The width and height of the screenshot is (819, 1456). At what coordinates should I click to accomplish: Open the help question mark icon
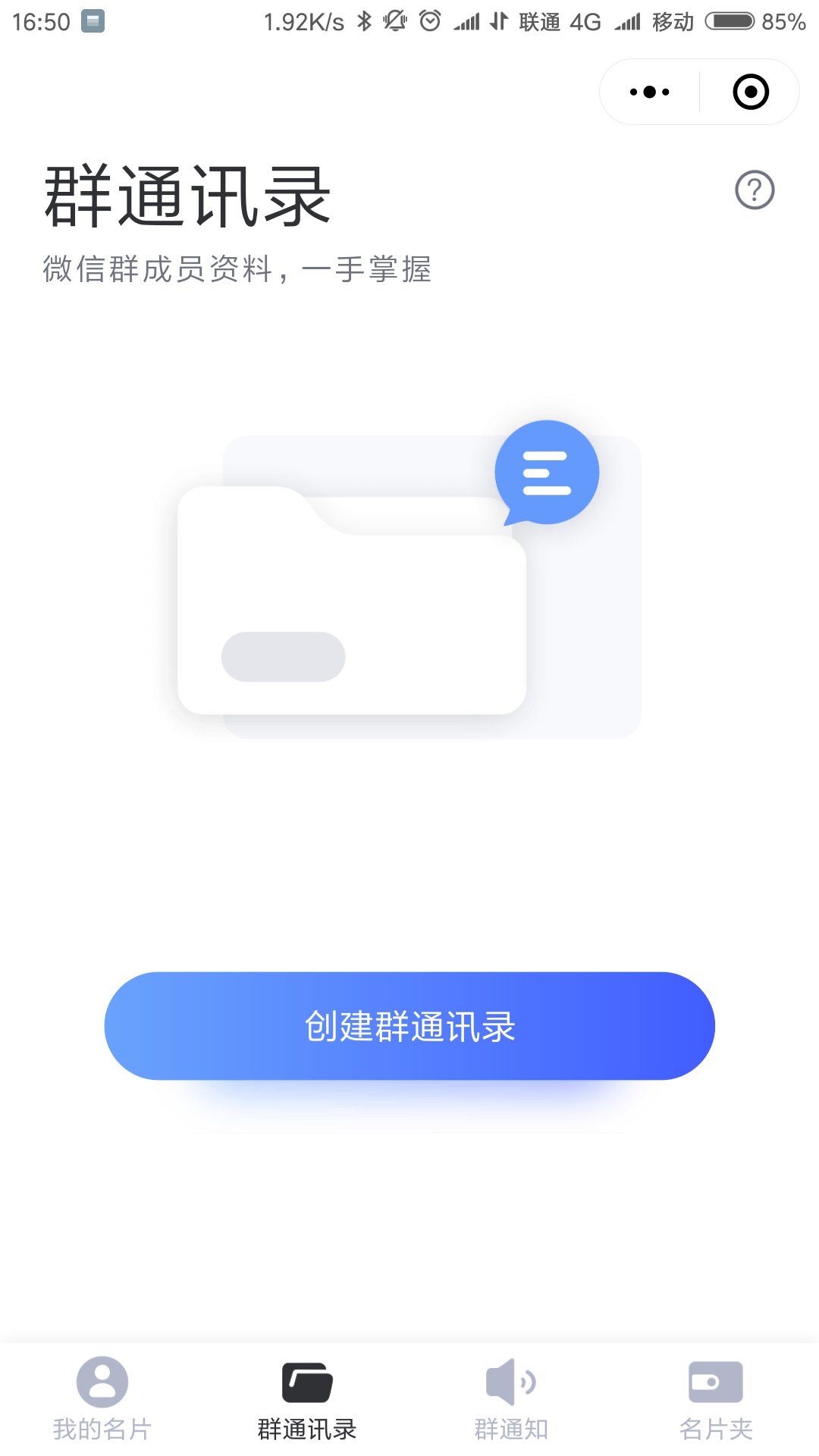[755, 190]
